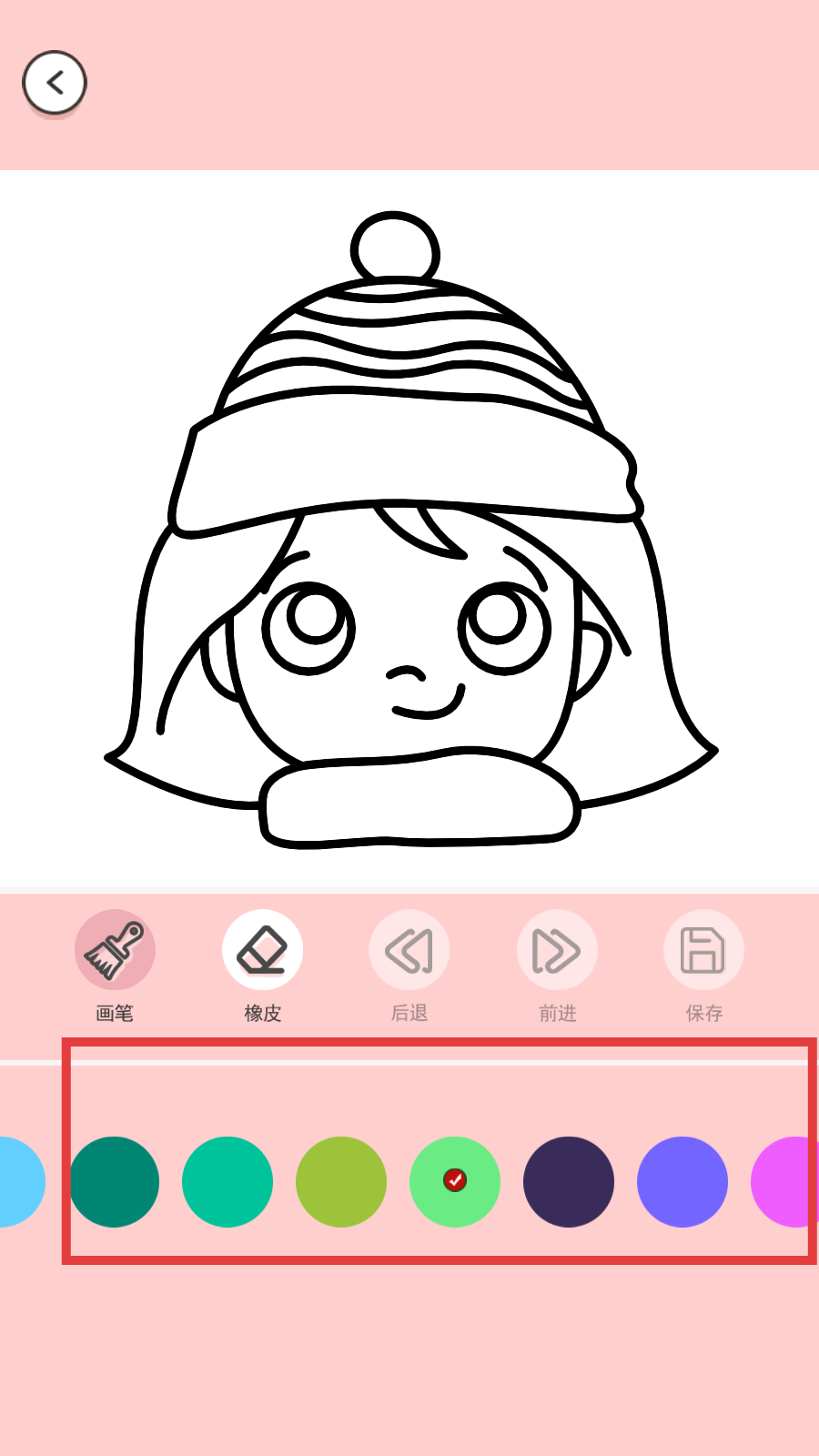Select the 画笔 brush tool
The image size is (819, 1456).
pyautogui.click(x=115, y=950)
